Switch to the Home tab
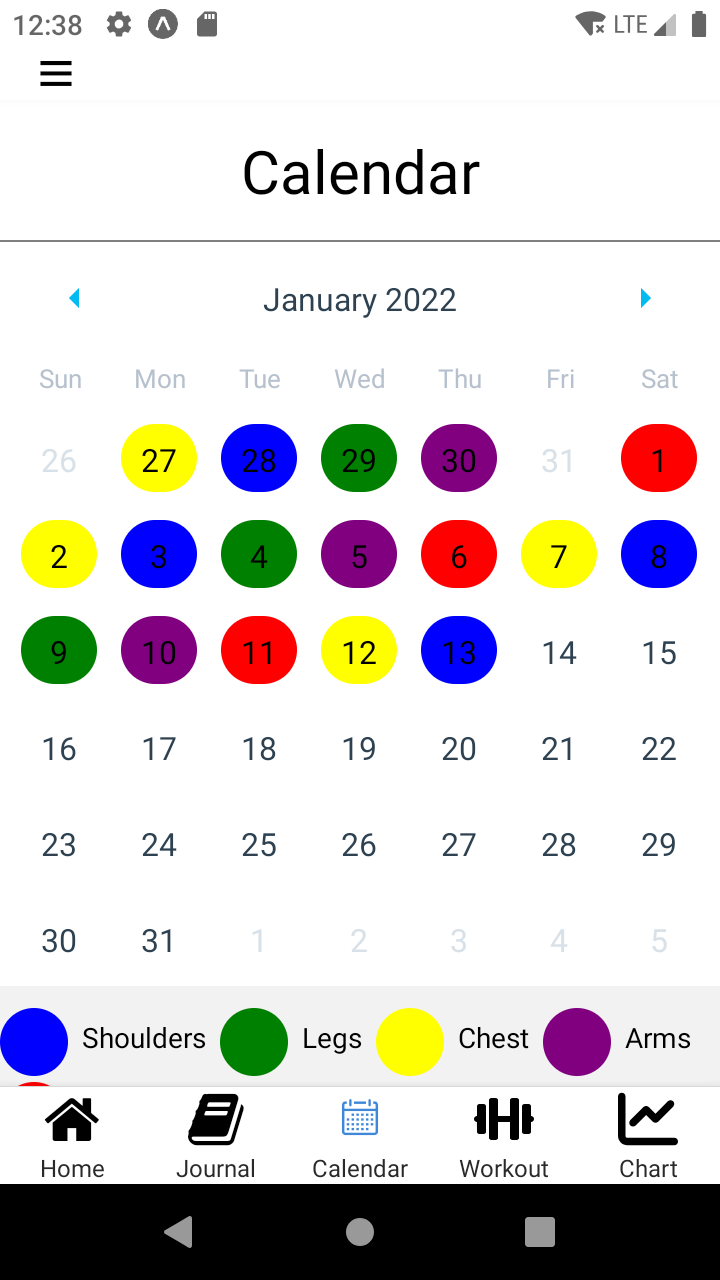This screenshot has height=1280, width=720. pyautogui.click(x=71, y=1135)
